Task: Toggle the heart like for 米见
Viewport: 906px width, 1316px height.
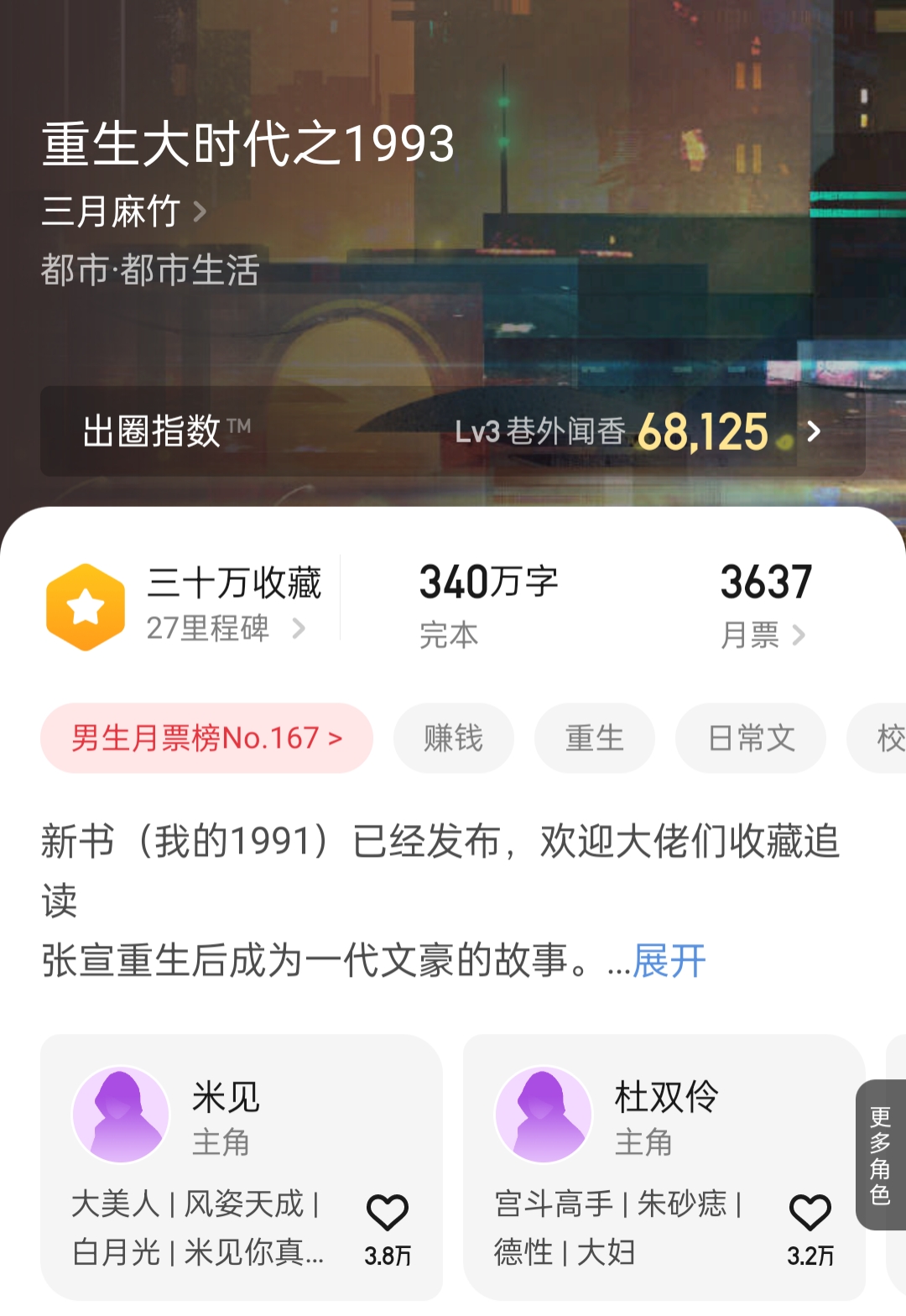Action: pos(388,1211)
